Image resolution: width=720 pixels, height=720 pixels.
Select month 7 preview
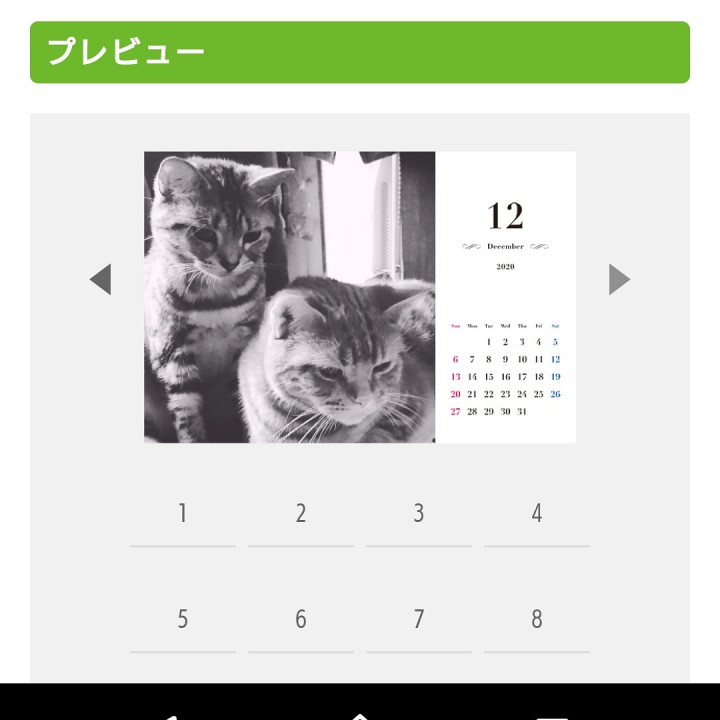418,619
